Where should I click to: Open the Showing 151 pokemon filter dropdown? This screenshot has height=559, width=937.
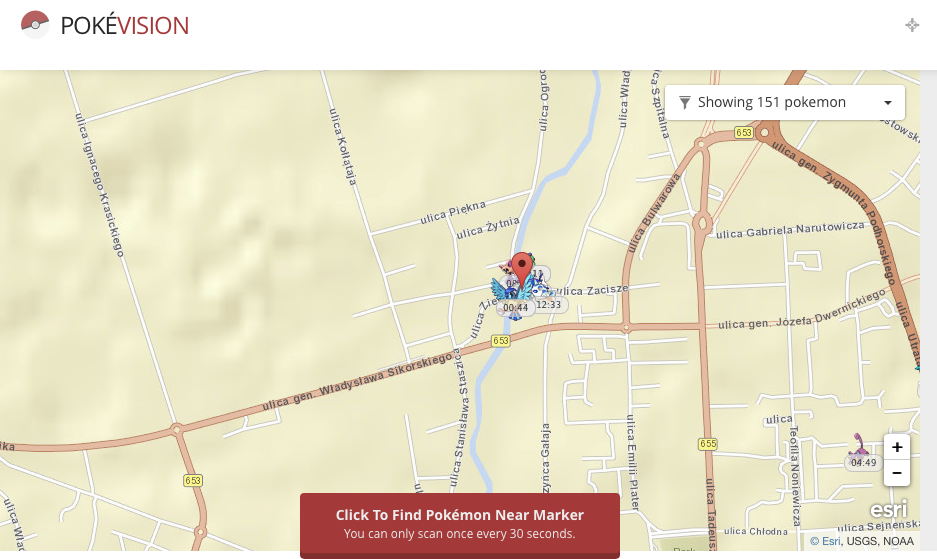coord(785,102)
